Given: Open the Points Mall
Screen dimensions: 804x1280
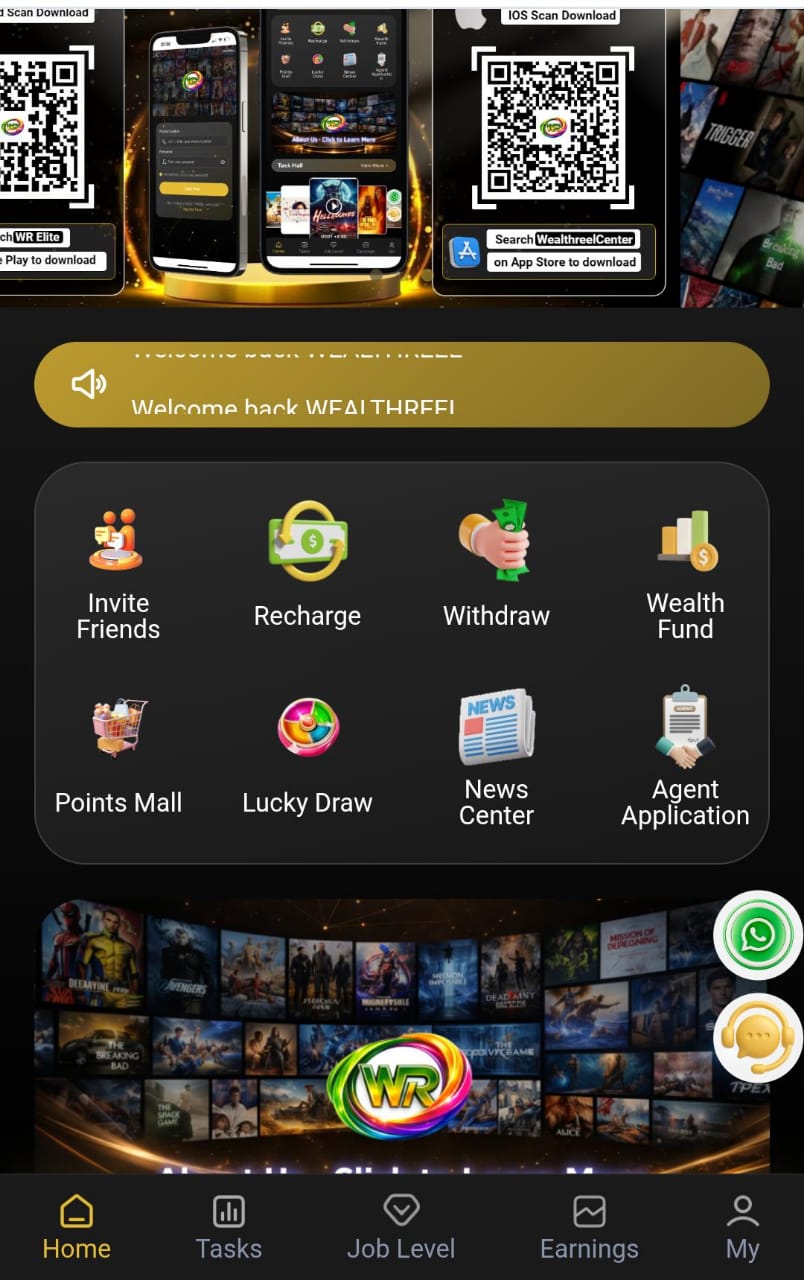Looking at the screenshot, I should (118, 758).
